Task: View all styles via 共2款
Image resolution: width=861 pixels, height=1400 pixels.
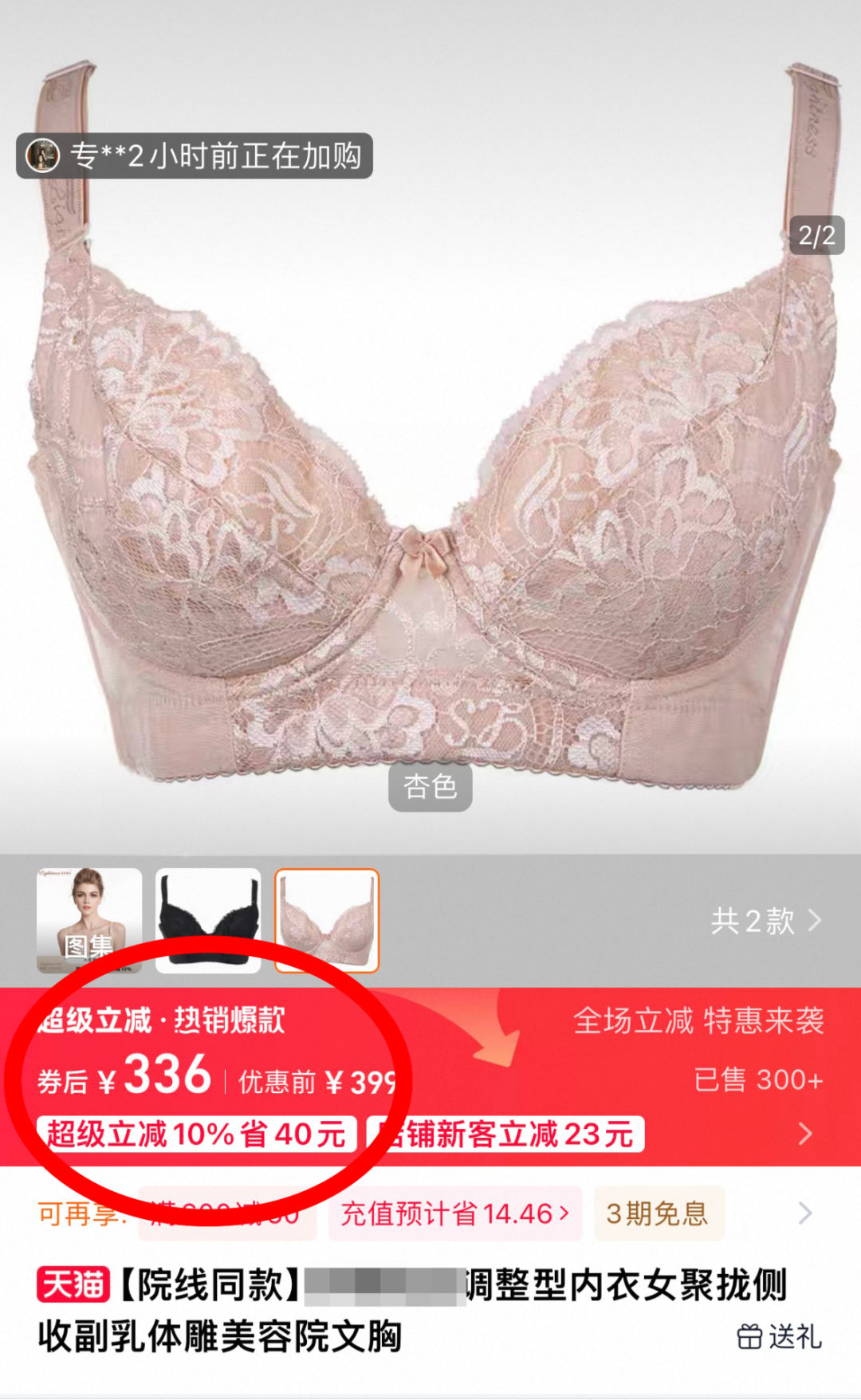Action: pos(765,921)
